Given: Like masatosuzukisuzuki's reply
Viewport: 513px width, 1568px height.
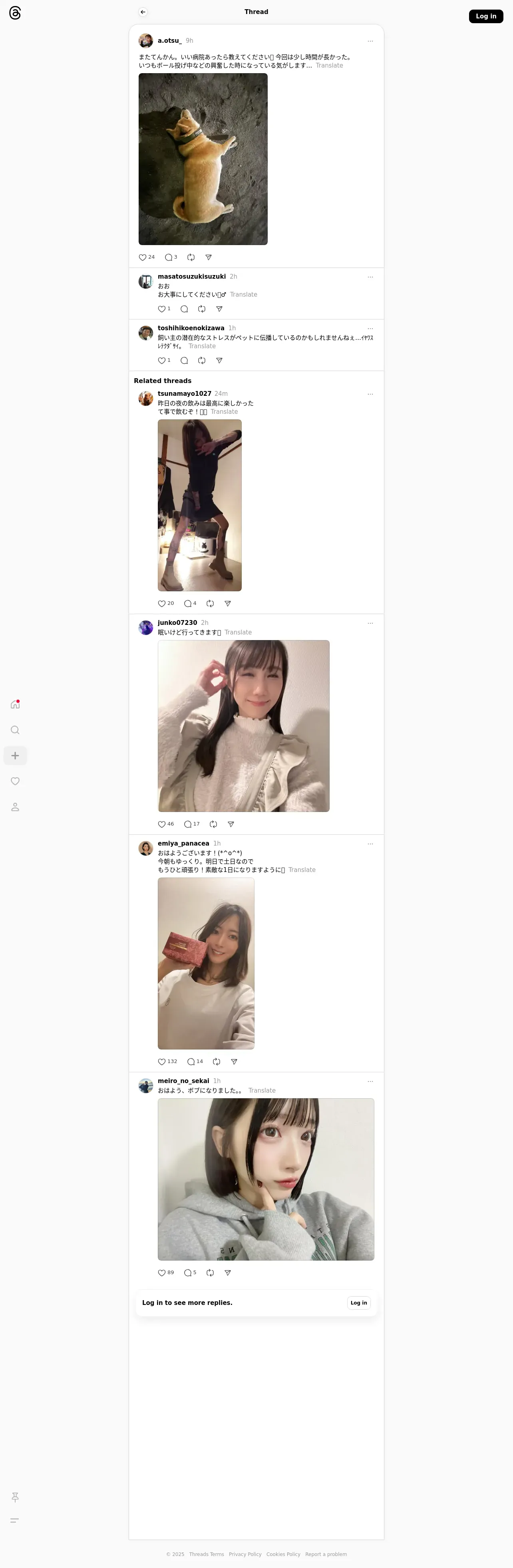Looking at the screenshot, I should 162,309.
